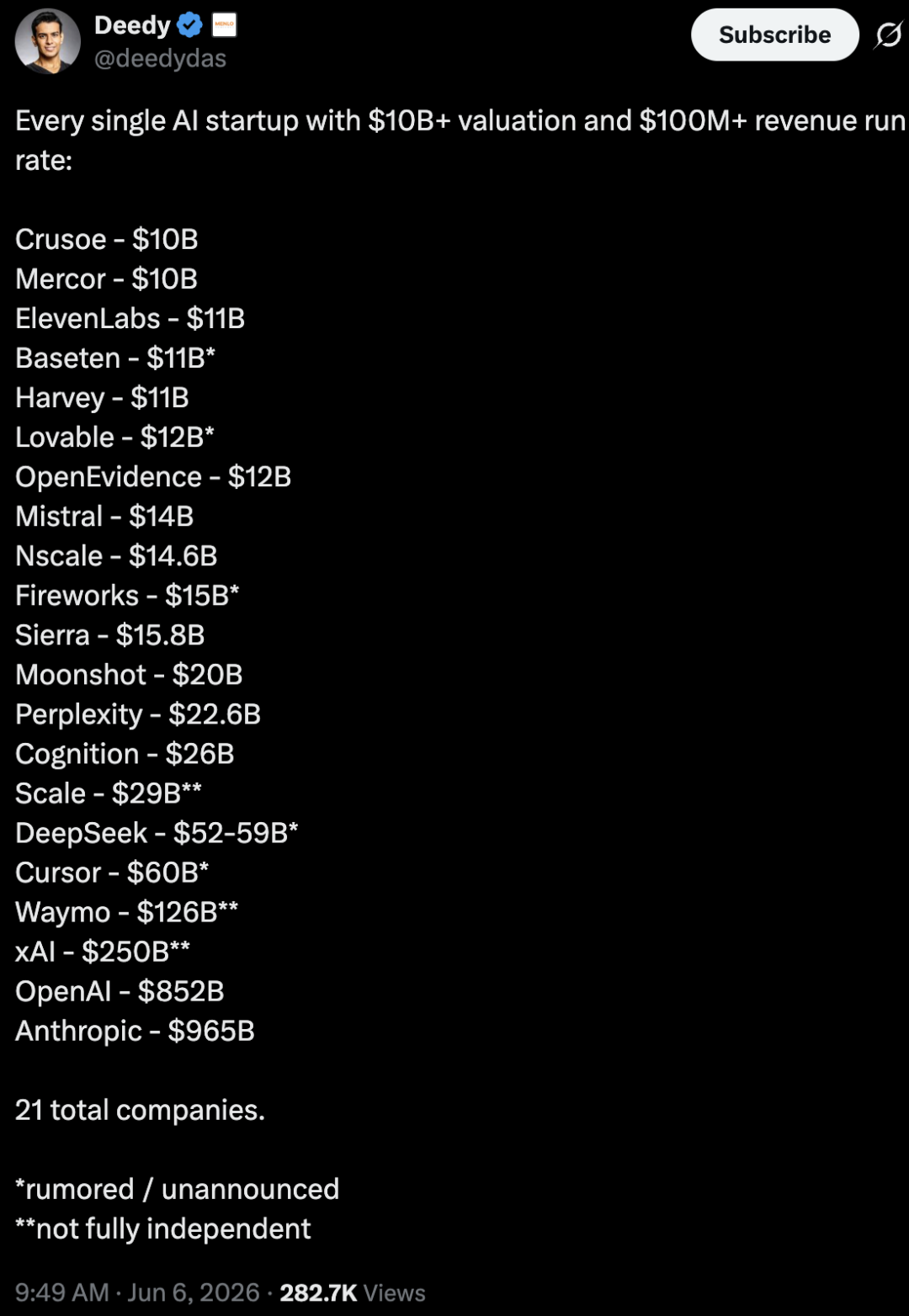The width and height of the screenshot is (909, 1316).
Task: View the 282.7K views analytics
Action: pyautogui.click(x=353, y=1292)
